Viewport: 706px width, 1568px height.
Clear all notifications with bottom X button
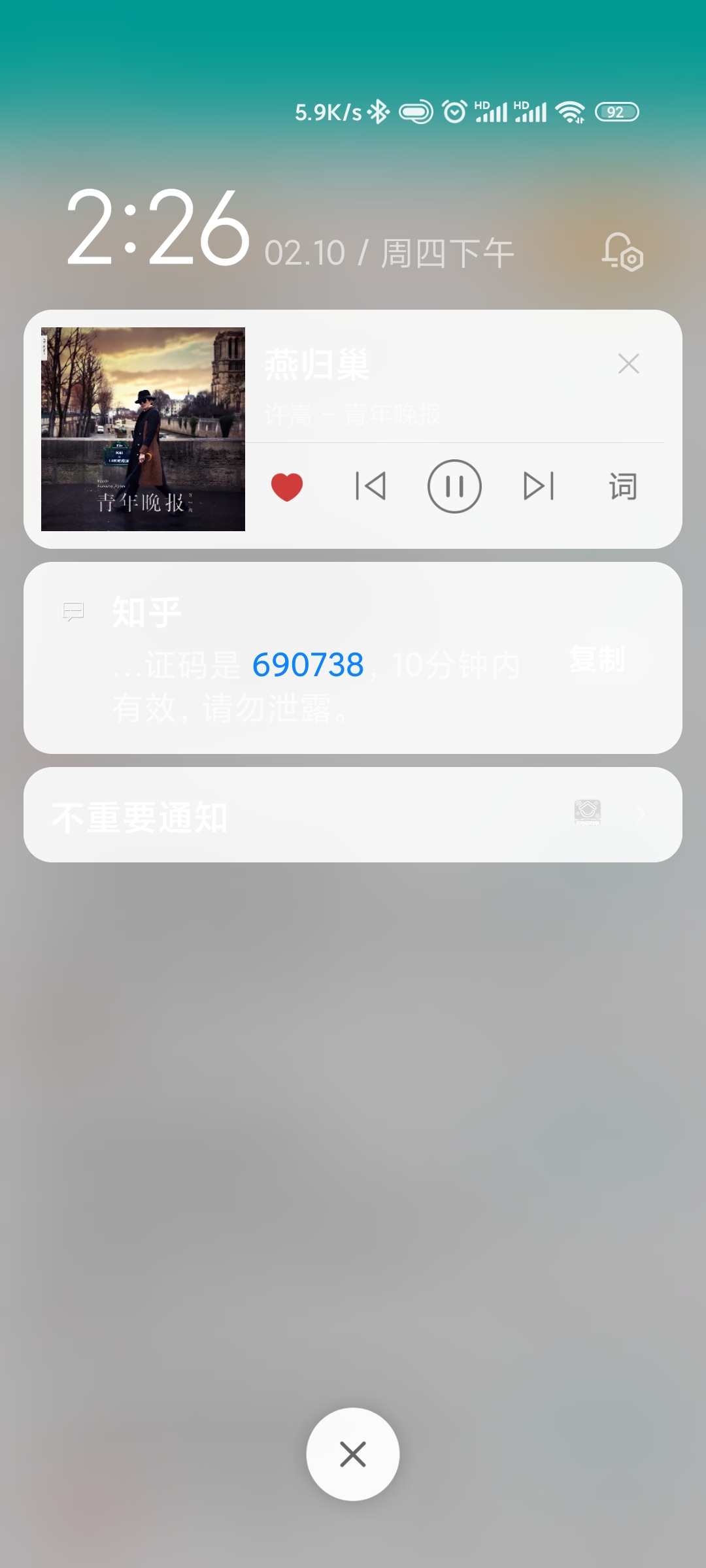point(353,1454)
